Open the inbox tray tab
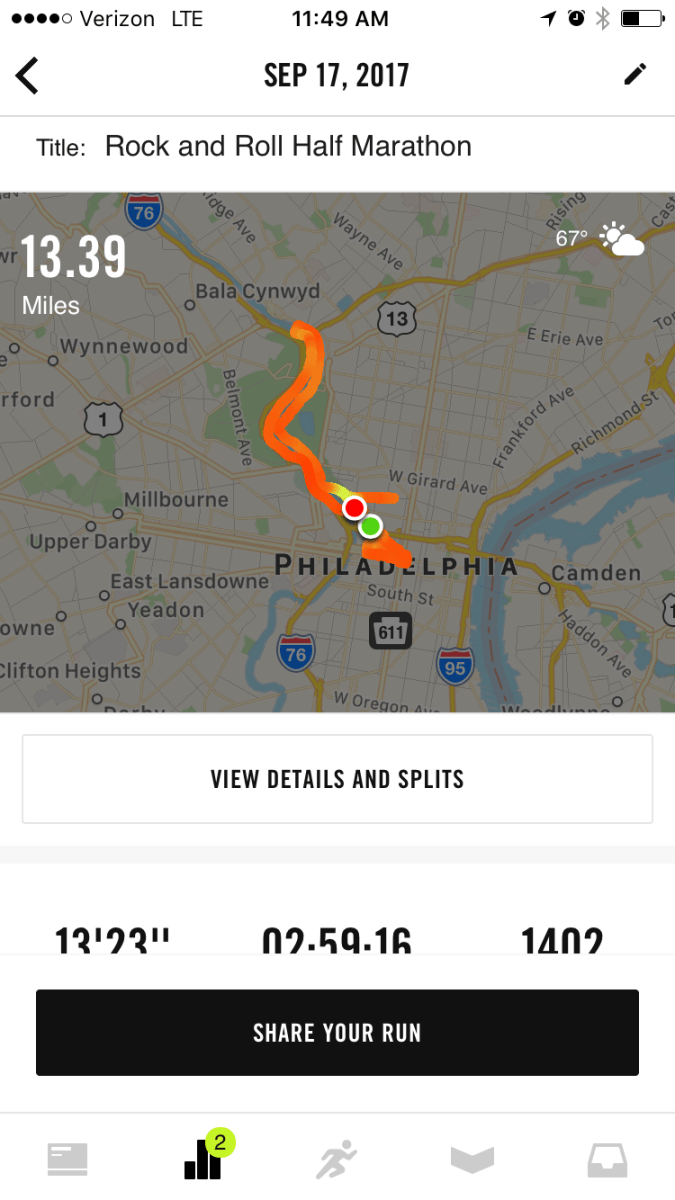Screen dimensions: 675x1200 click(607, 1159)
